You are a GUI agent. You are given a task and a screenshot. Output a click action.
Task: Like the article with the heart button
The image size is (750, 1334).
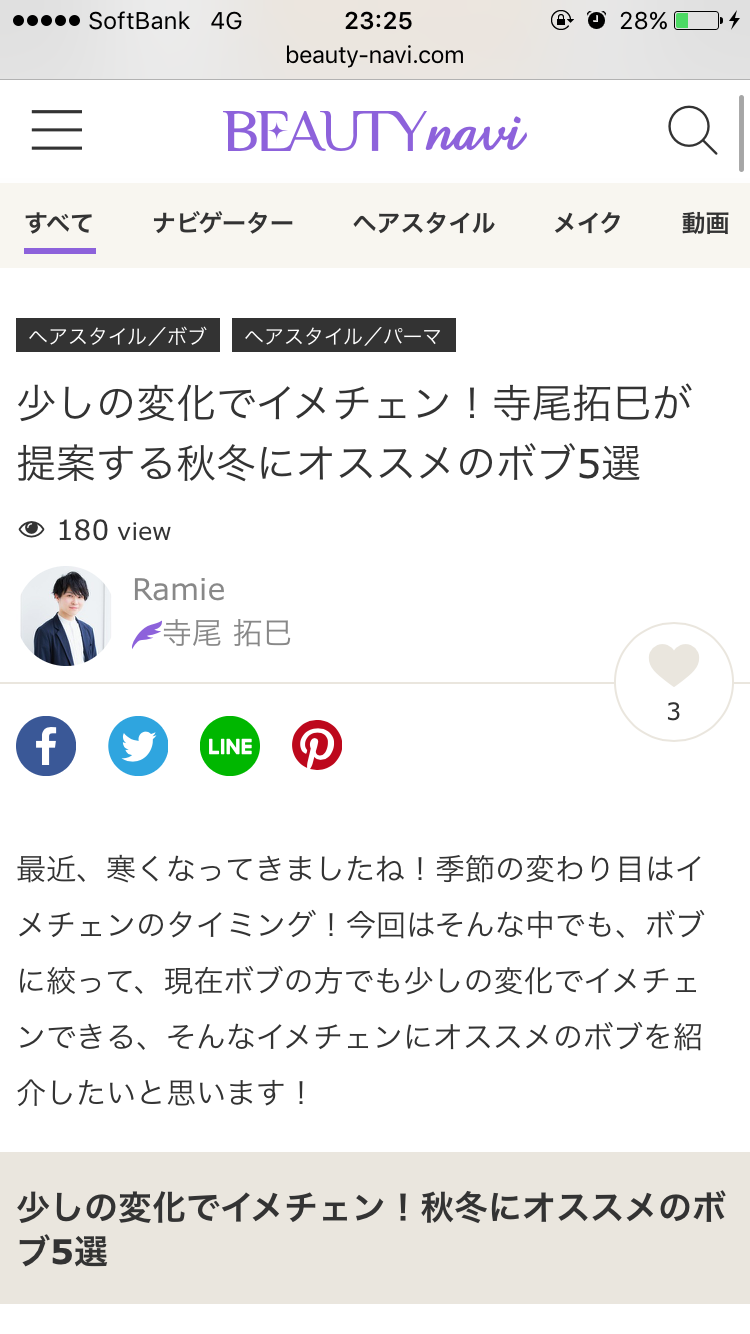click(x=673, y=680)
